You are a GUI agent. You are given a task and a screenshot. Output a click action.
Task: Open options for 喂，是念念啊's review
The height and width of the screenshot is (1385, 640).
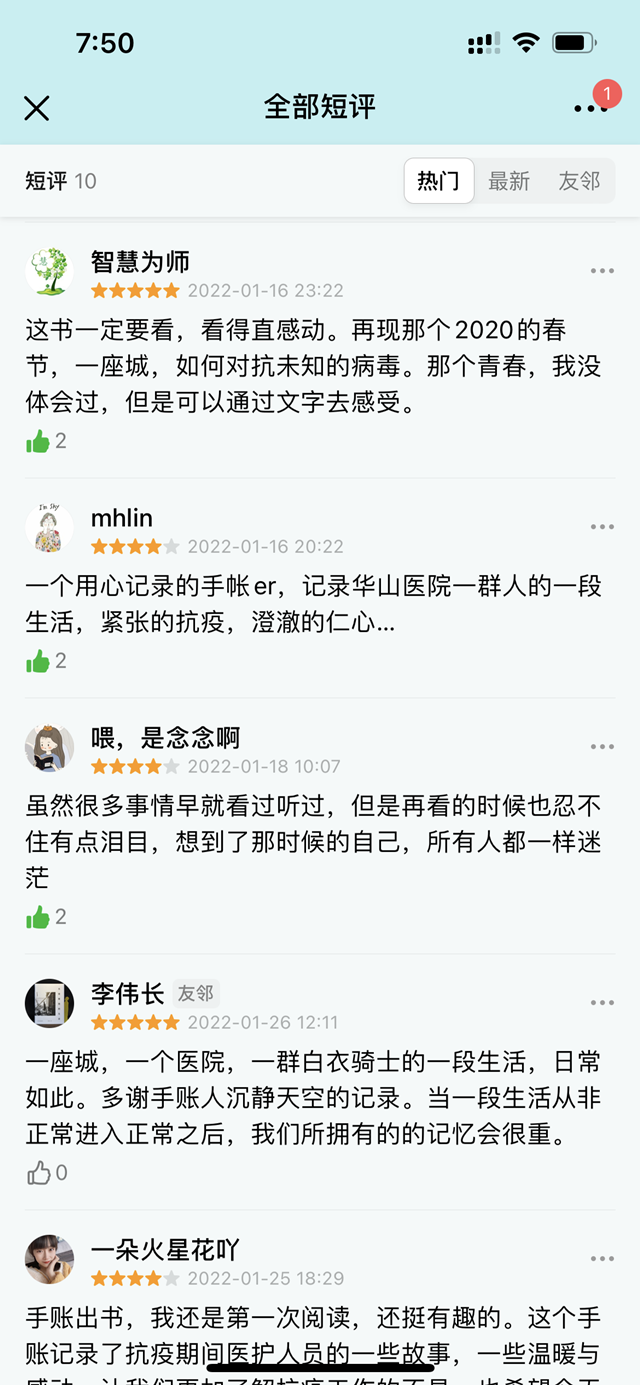[602, 747]
